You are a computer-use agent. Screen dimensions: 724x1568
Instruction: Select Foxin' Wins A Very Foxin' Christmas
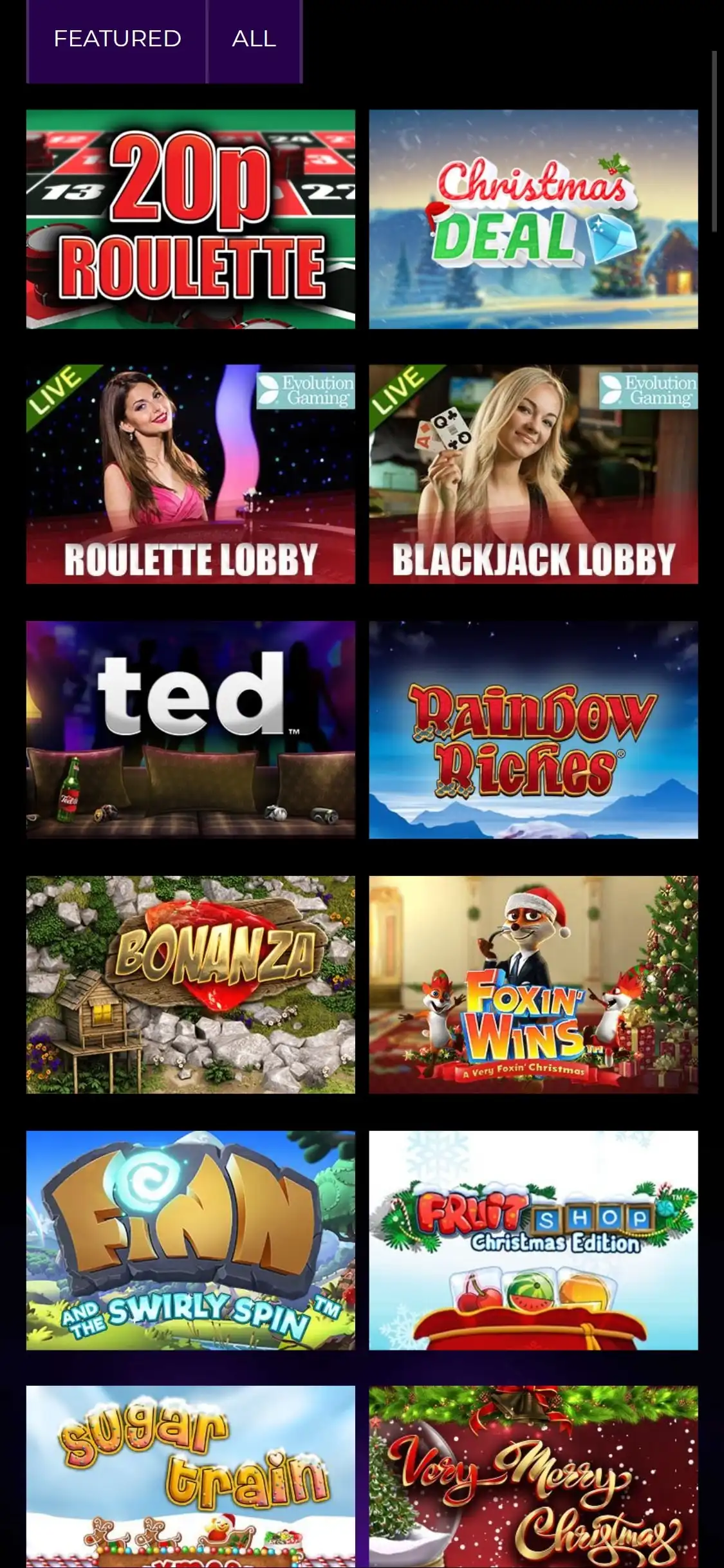(533, 984)
